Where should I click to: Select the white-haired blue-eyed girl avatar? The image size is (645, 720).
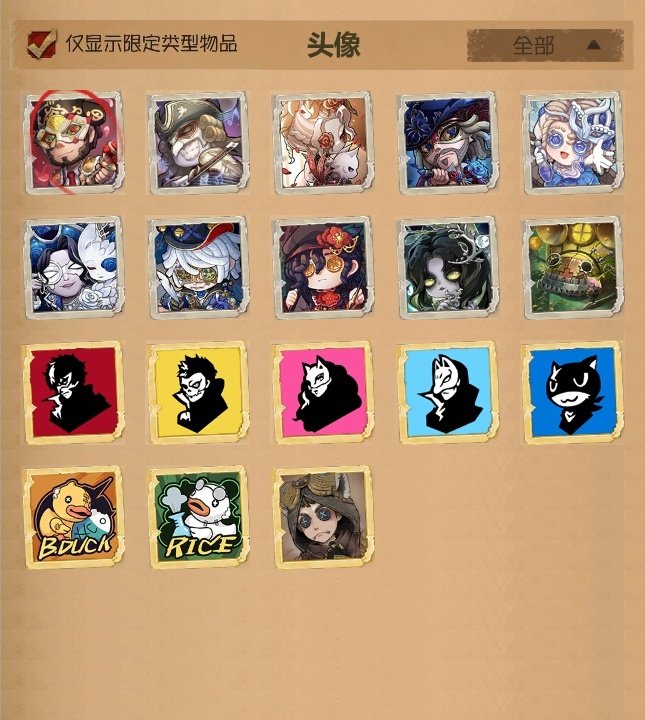pyautogui.click(x=571, y=142)
